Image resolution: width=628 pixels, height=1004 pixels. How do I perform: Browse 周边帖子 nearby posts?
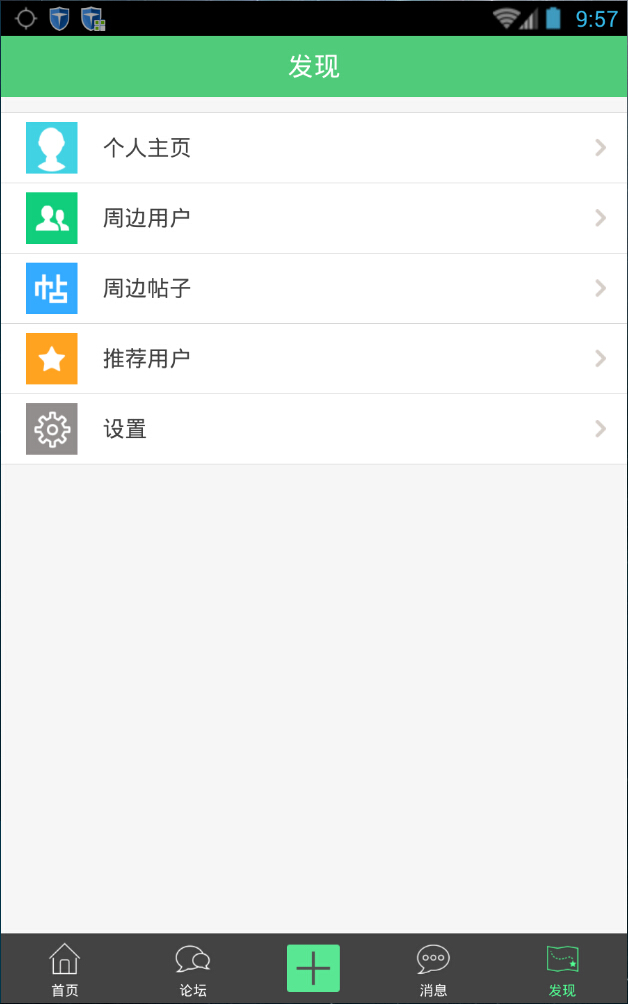(x=314, y=289)
